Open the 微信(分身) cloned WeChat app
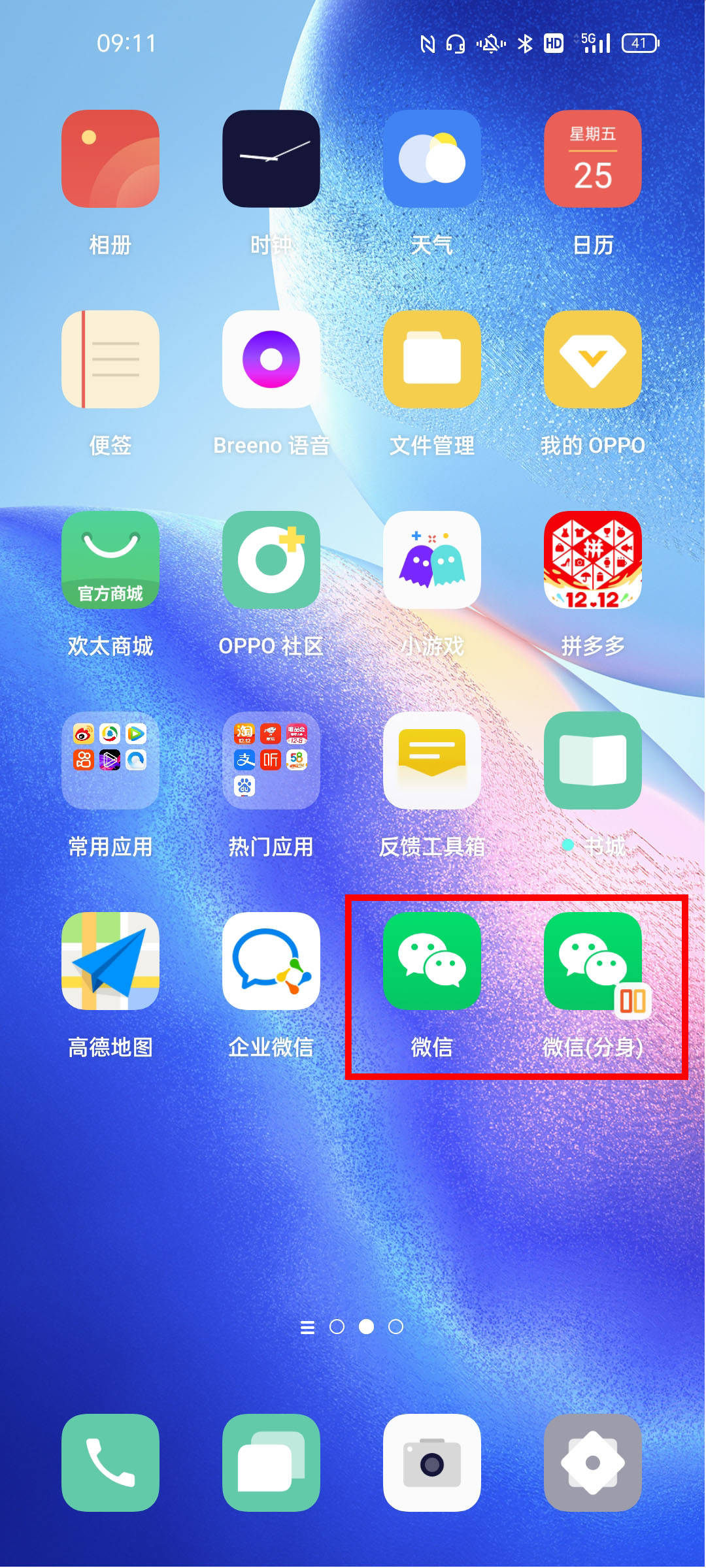This screenshot has height=1568, width=706. pyautogui.click(x=592, y=961)
